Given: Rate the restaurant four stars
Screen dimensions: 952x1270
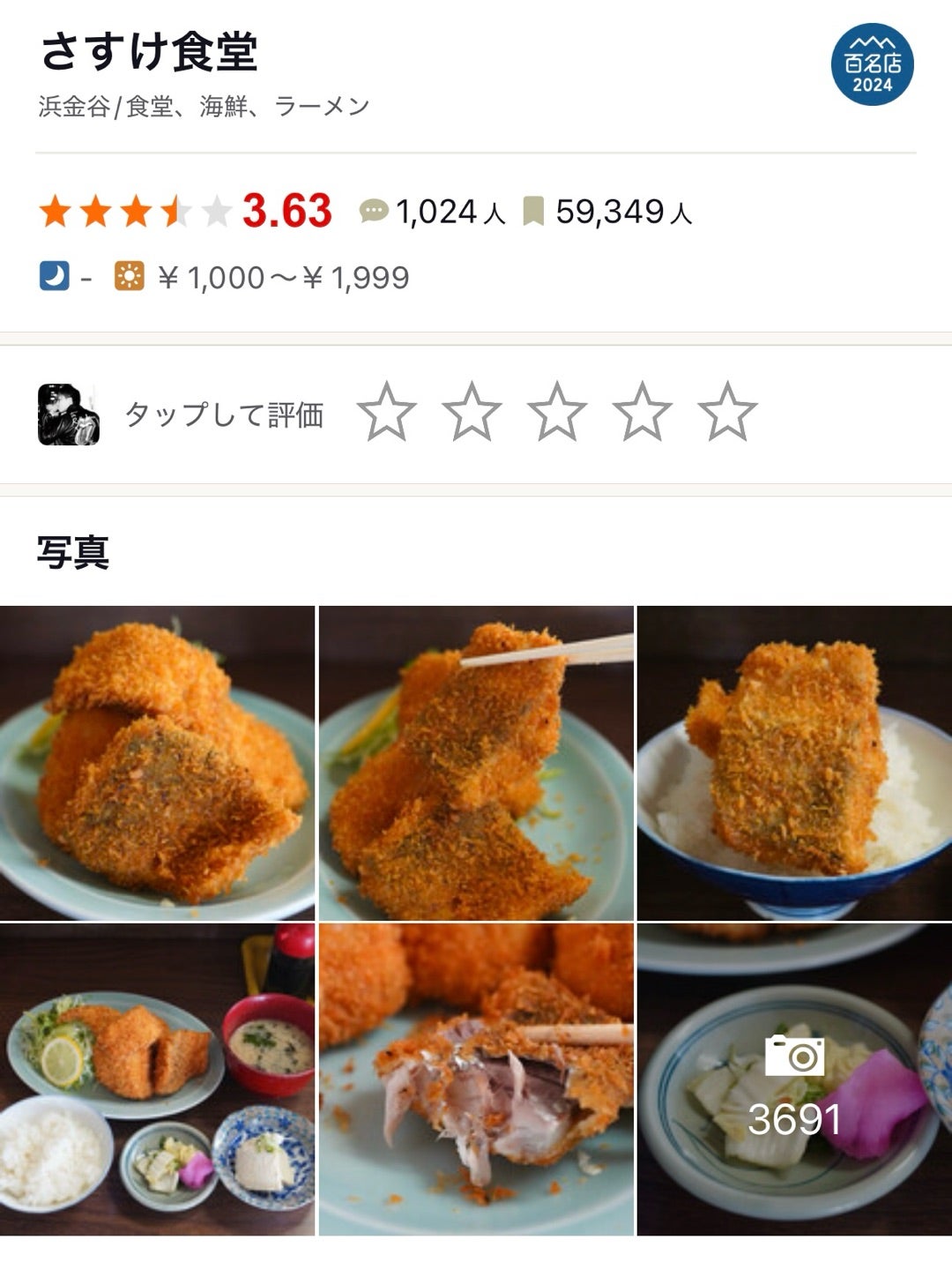Looking at the screenshot, I should tap(642, 413).
